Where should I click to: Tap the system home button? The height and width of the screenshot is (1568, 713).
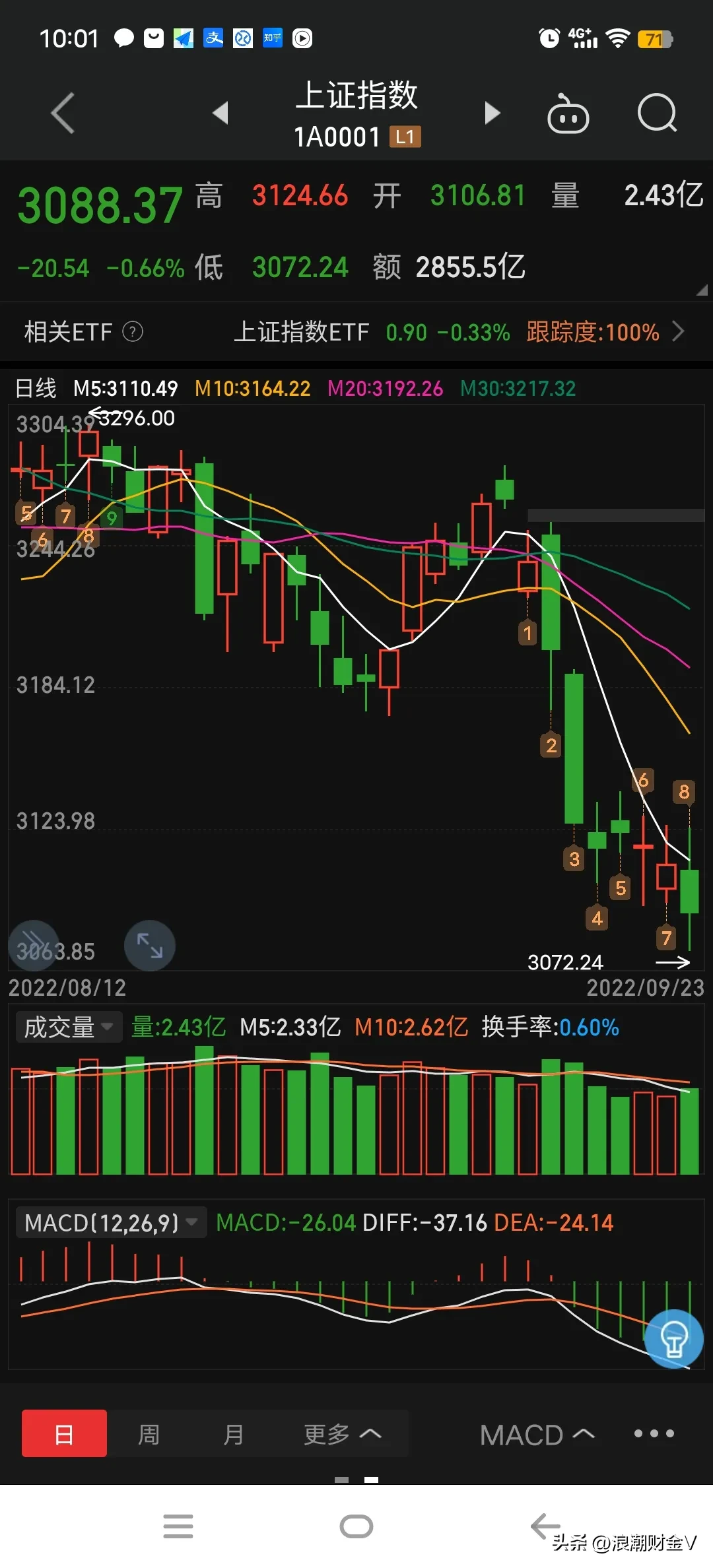click(x=356, y=1526)
